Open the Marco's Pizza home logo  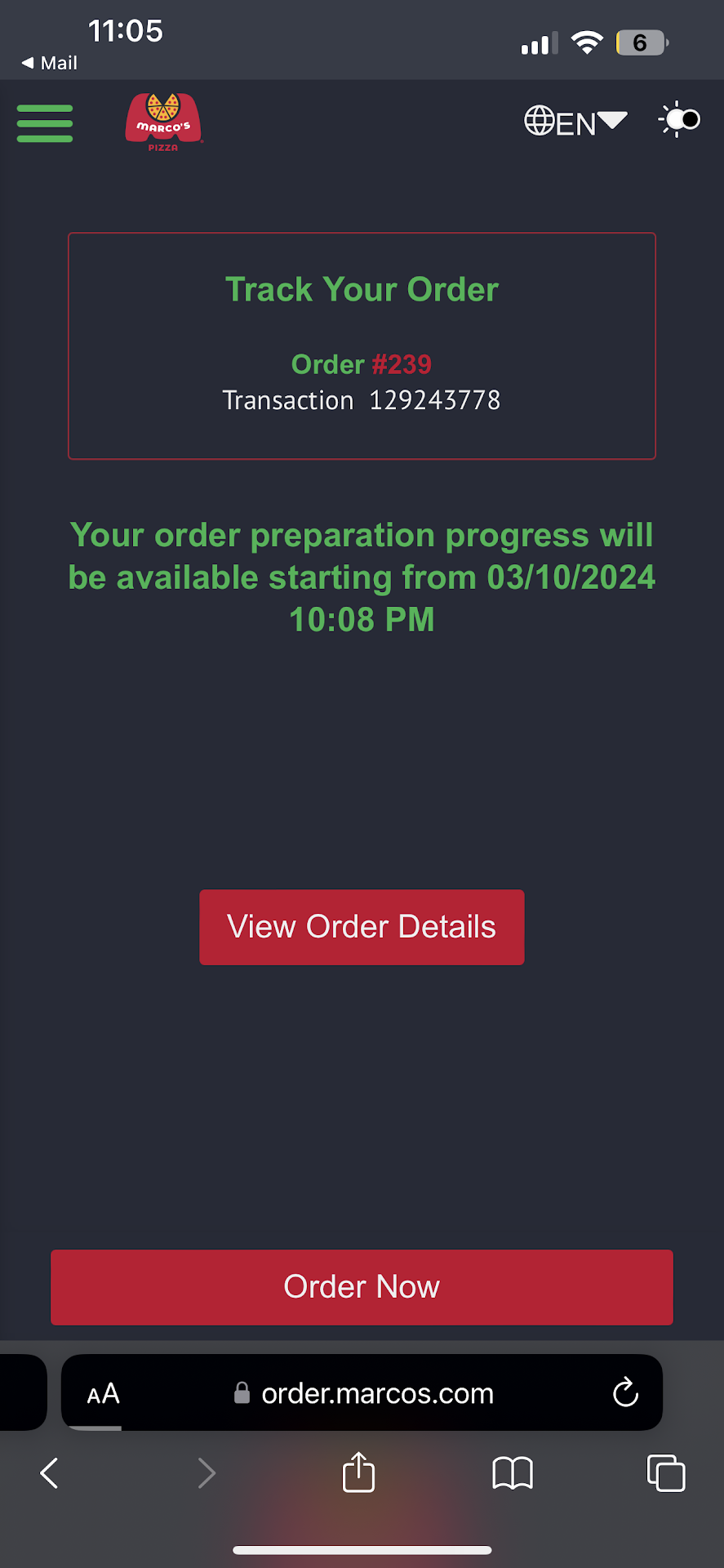point(163,122)
